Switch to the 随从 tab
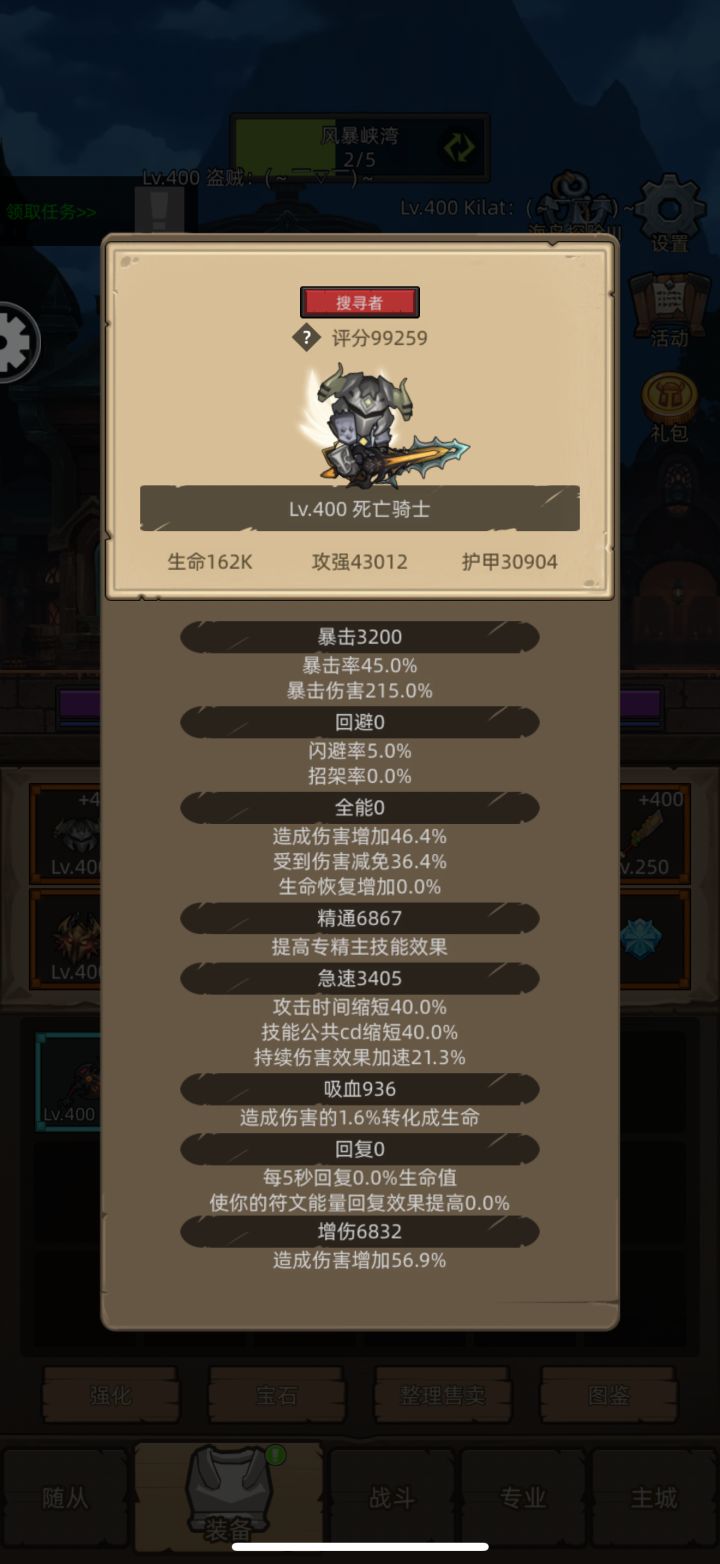The width and height of the screenshot is (720, 1564). click(64, 1499)
